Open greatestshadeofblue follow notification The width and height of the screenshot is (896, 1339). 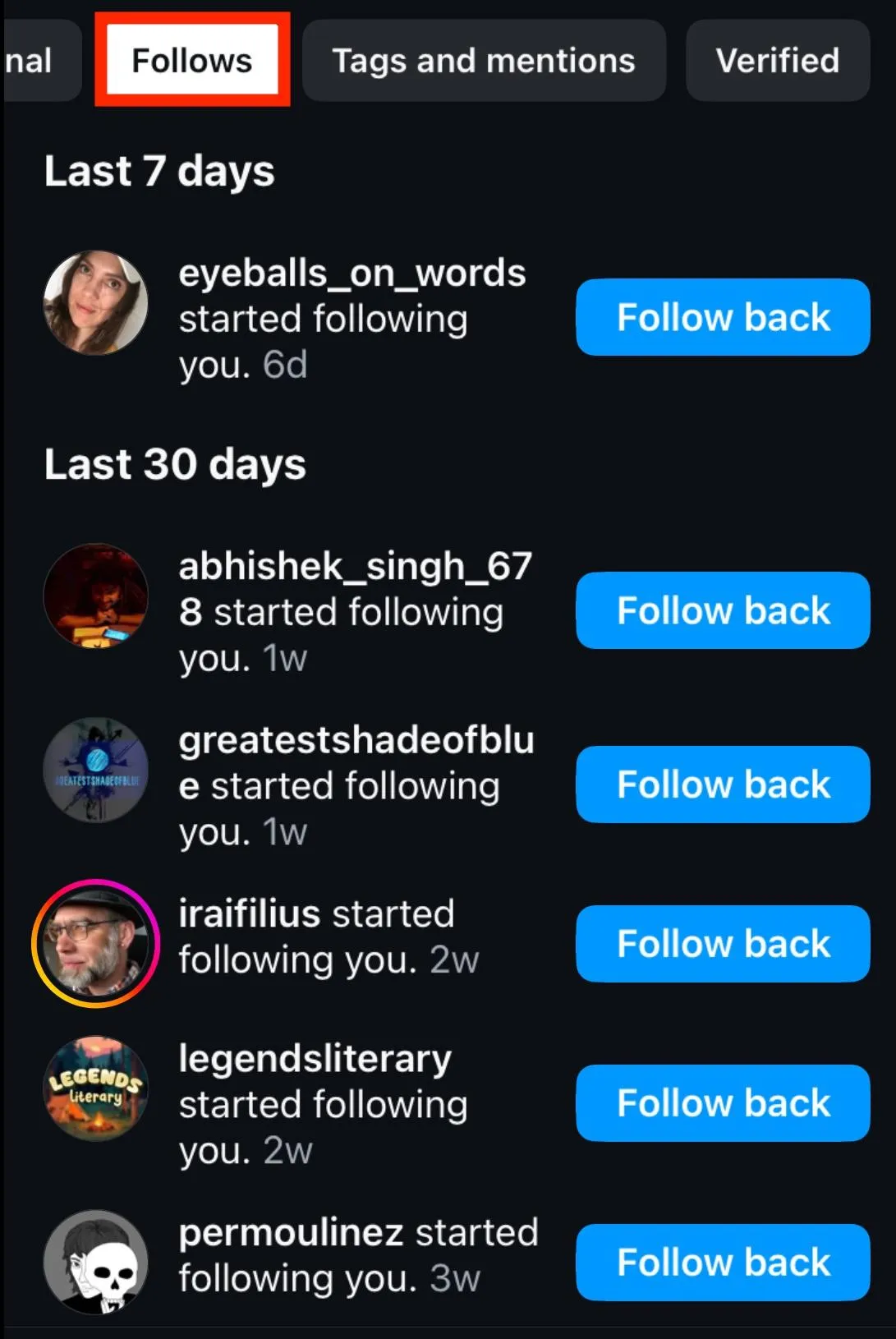click(x=355, y=785)
